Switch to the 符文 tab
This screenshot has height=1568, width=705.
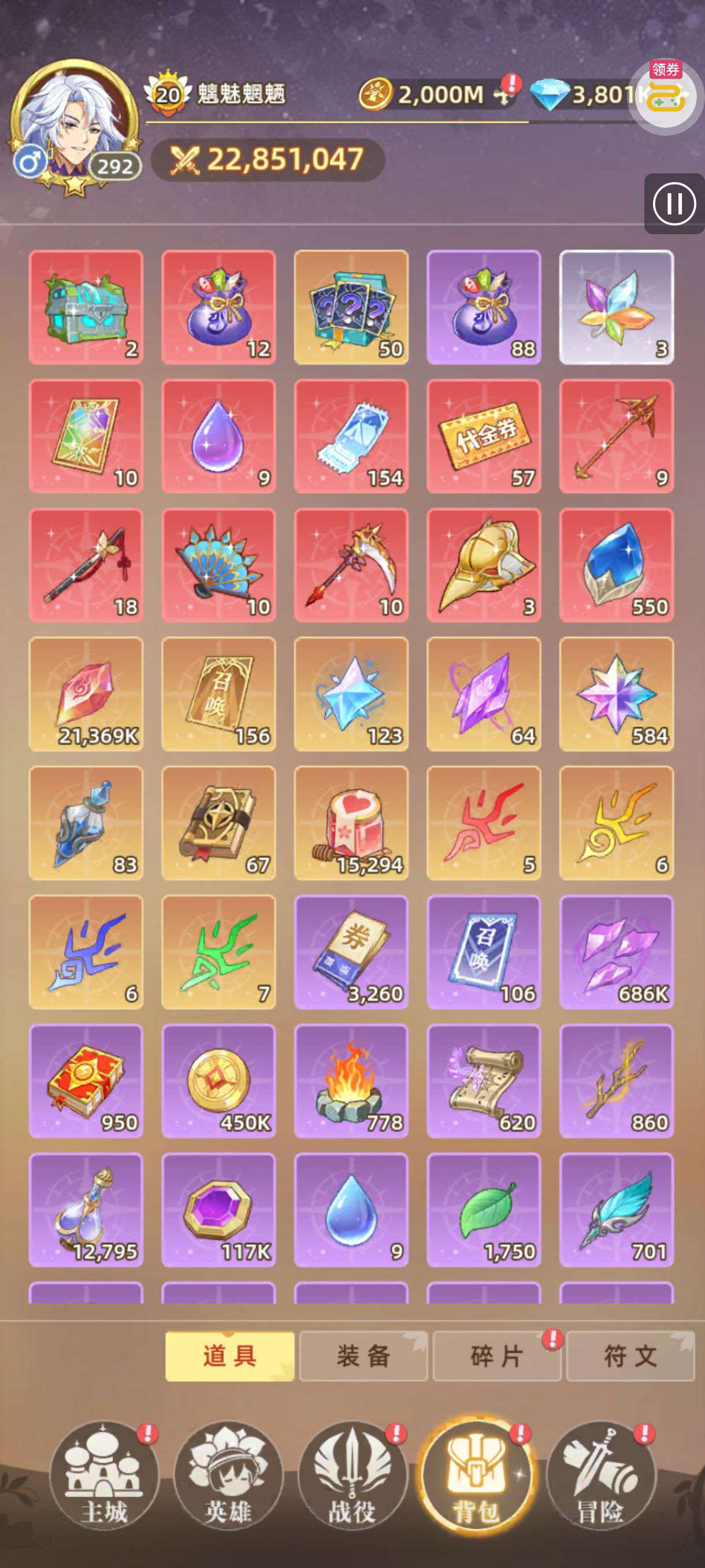(x=630, y=1356)
